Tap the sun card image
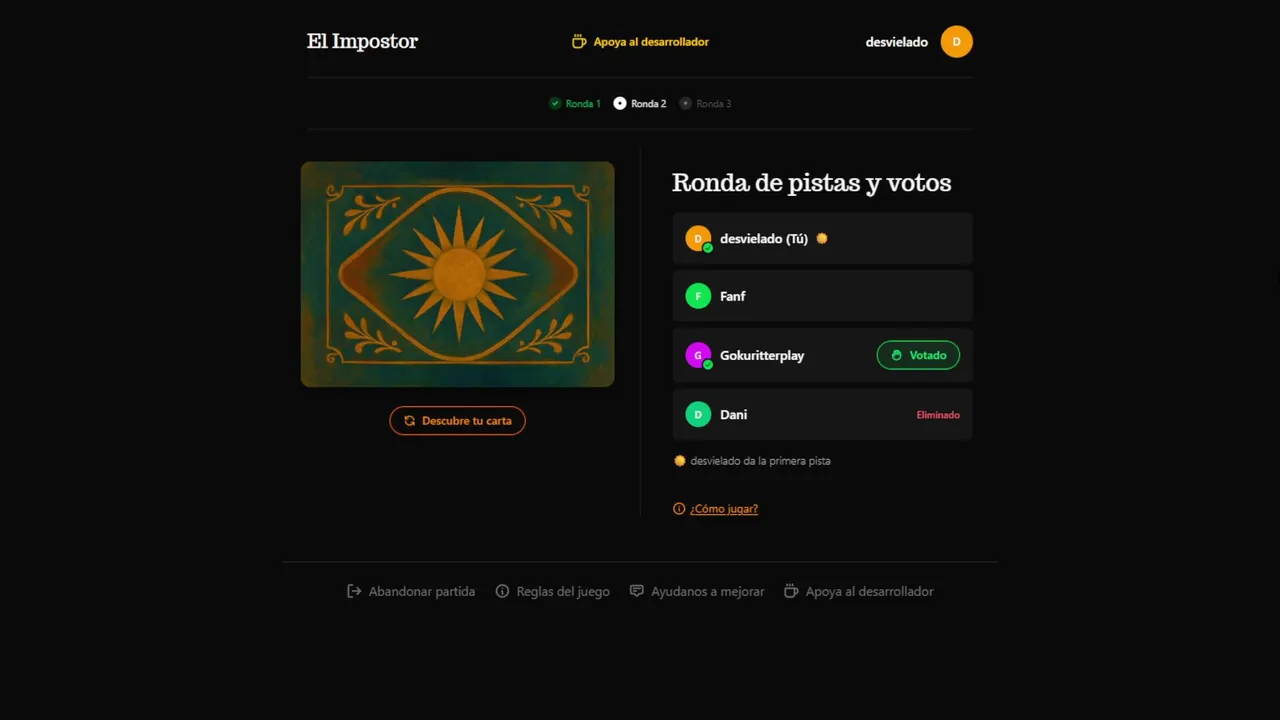 (457, 274)
